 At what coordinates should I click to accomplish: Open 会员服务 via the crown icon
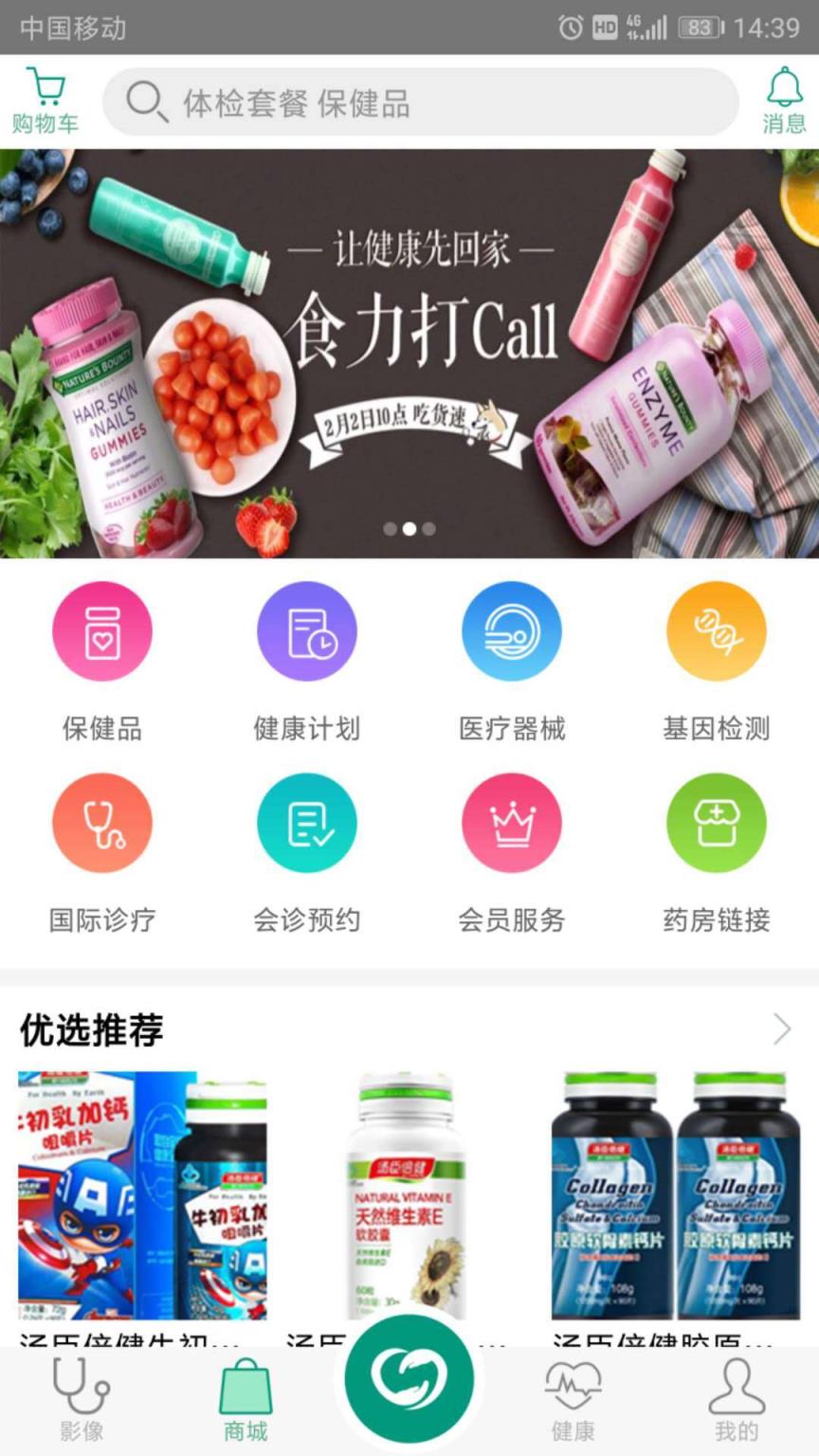tap(512, 822)
